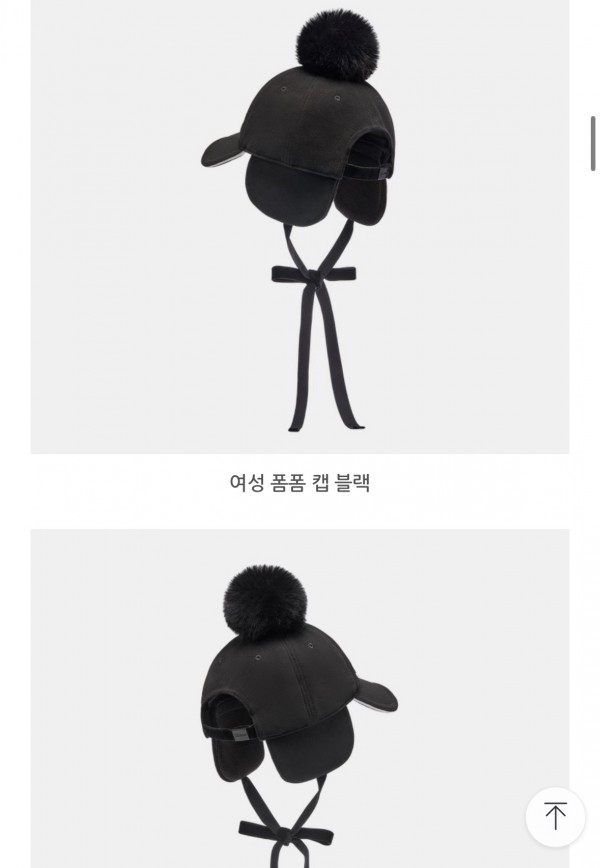Open the product image above the 여성 폼폼 캡 블랙 caption

pyautogui.click(x=299, y=226)
